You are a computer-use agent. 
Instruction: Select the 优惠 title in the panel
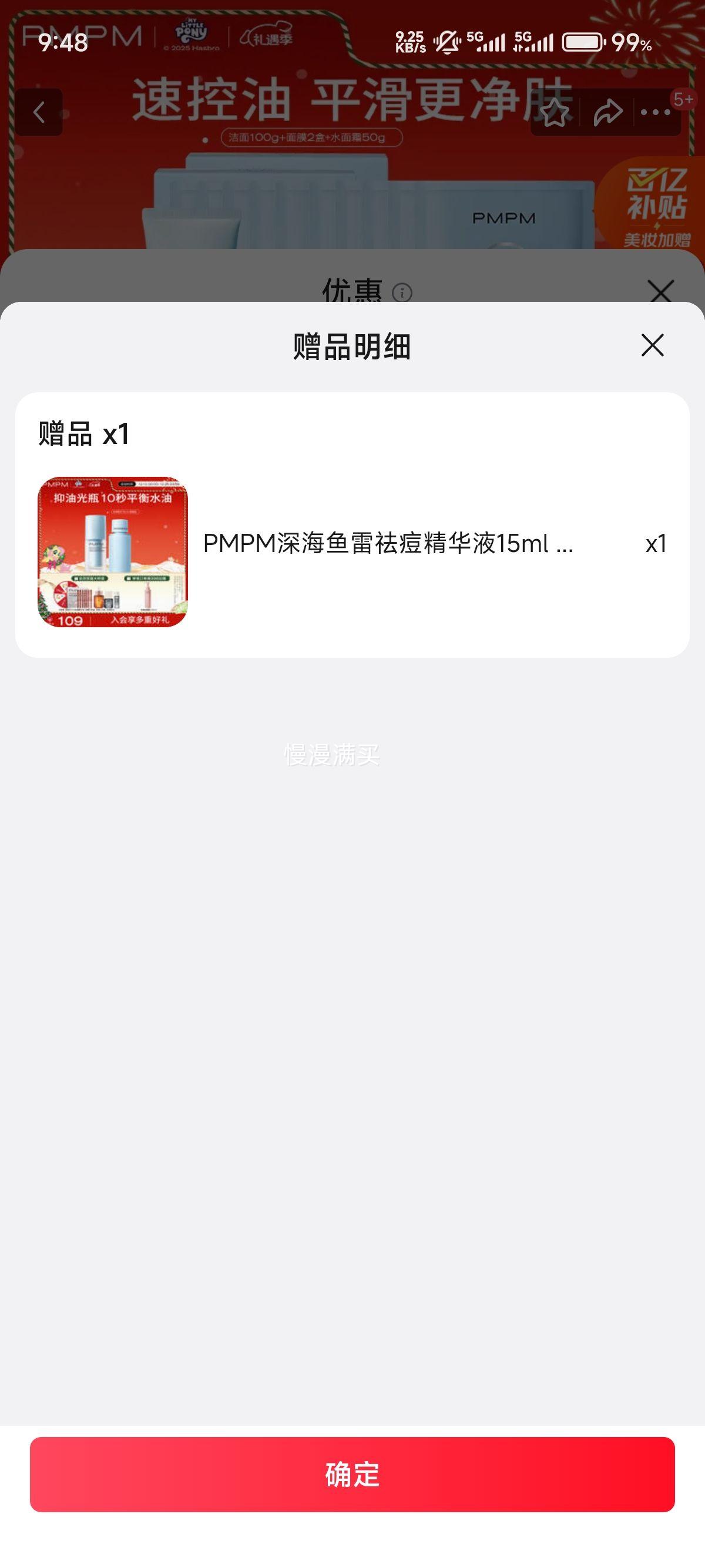point(352,292)
